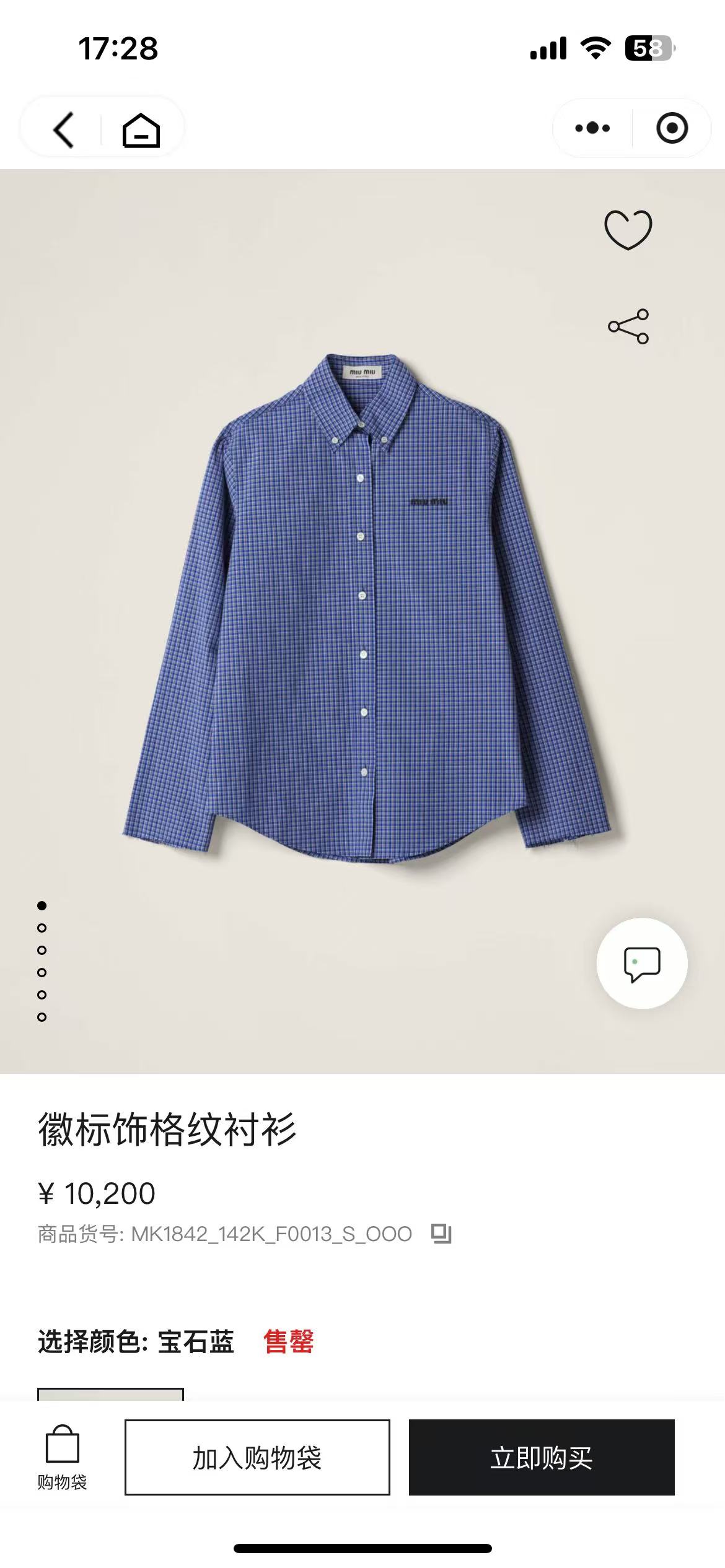
Task: Close the mini program
Action: tap(672, 128)
